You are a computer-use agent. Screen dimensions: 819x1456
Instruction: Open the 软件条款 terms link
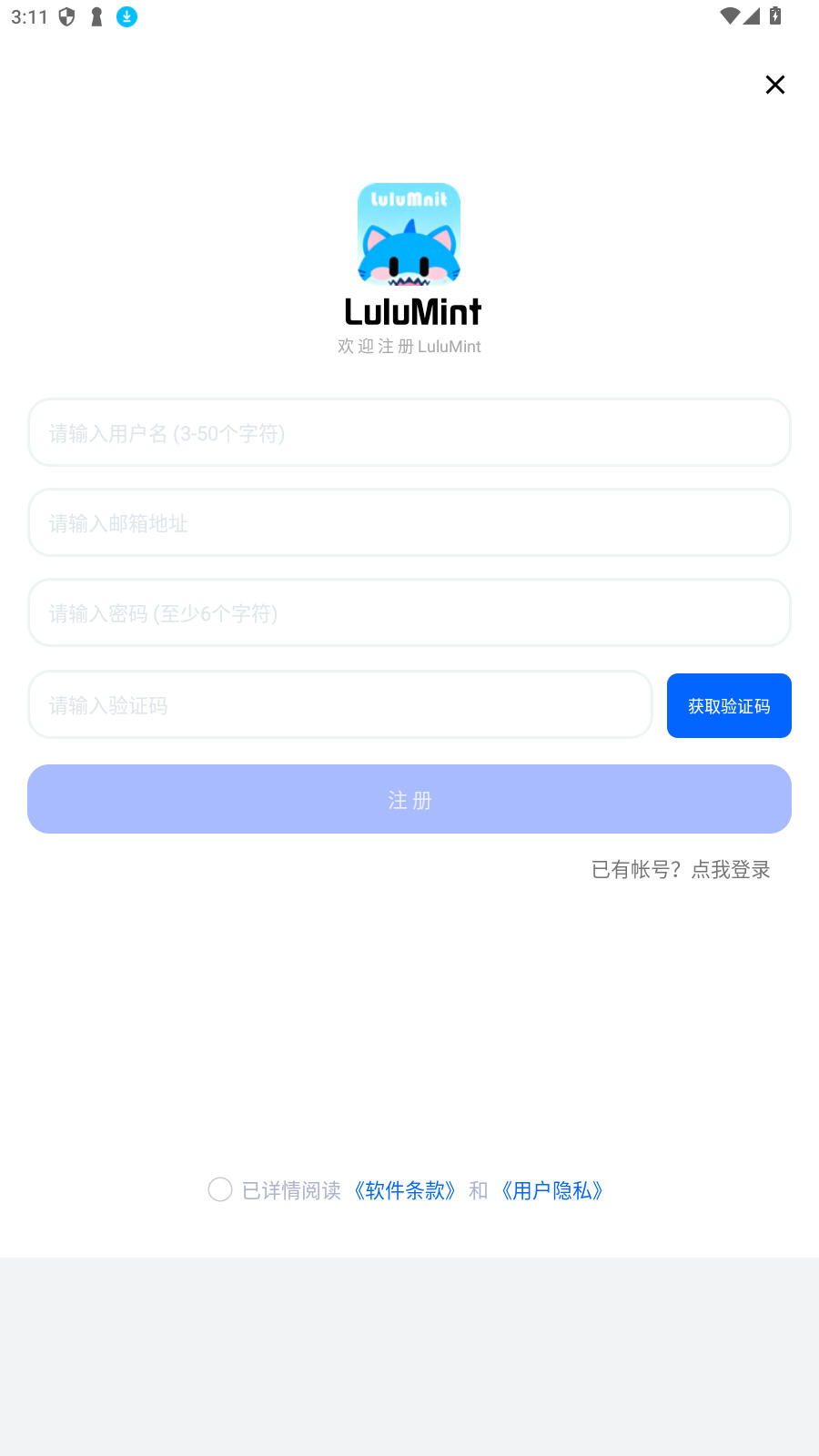(x=406, y=1190)
